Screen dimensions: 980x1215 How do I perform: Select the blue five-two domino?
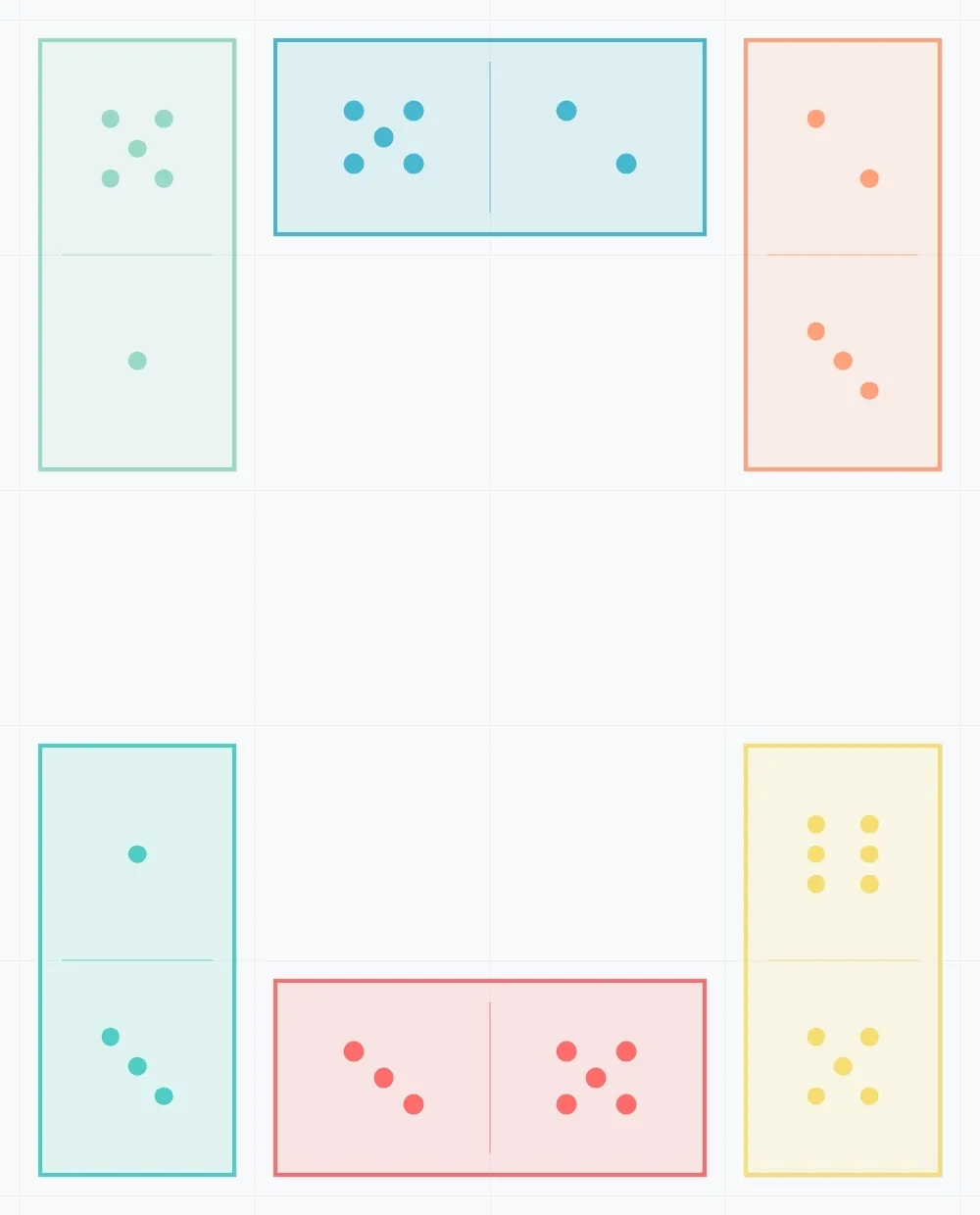click(x=490, y=137)
